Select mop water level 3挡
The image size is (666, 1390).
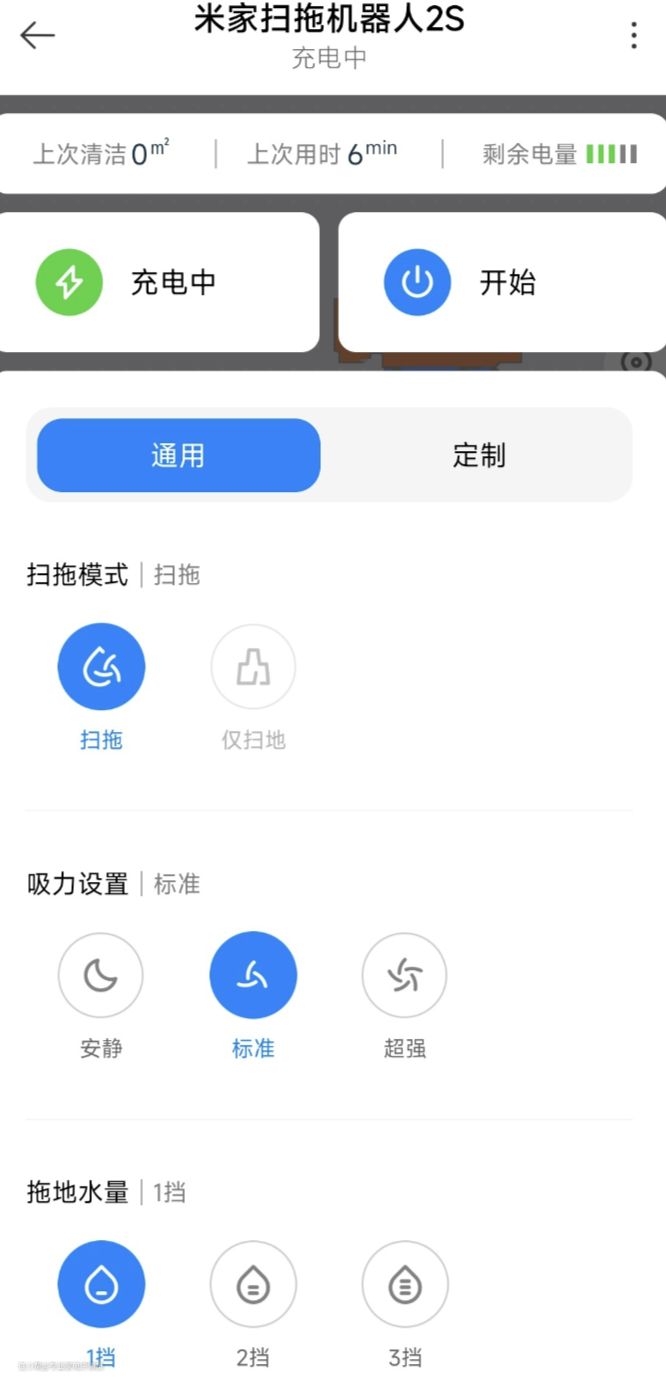pyautogui.click(x=404, y=1285)
